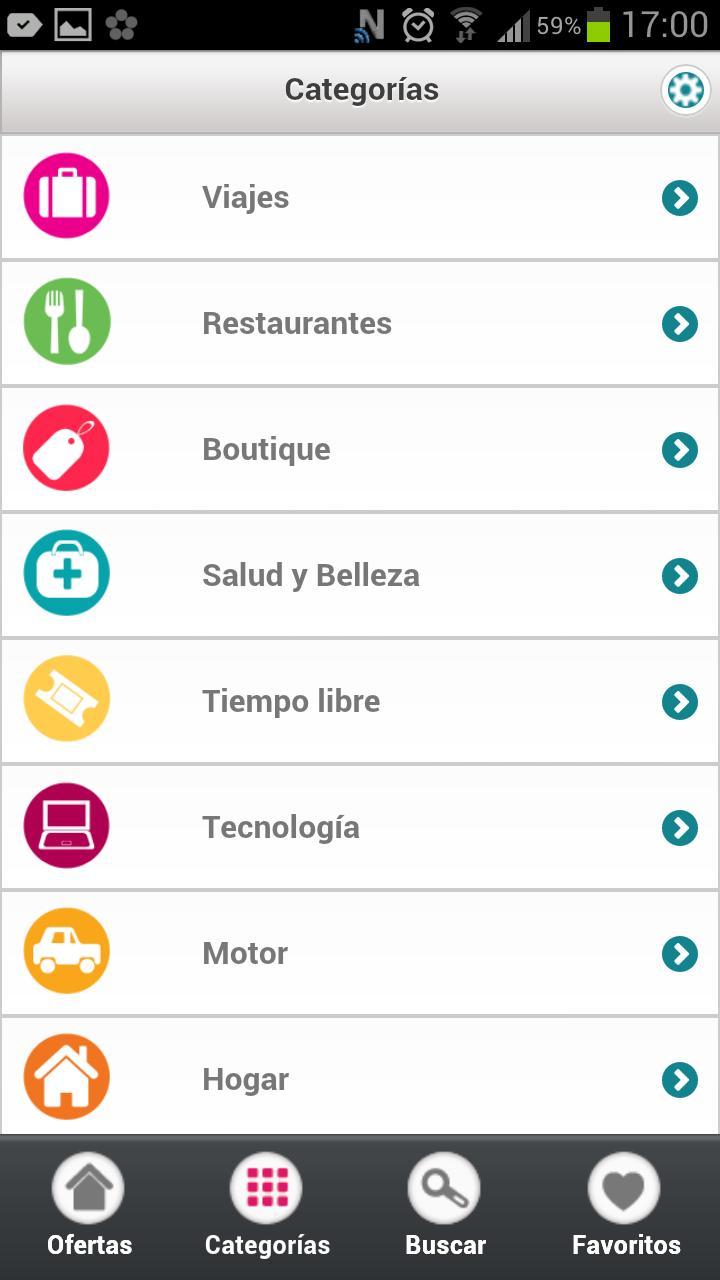Select the first-aid kit Salud y Belleza icon
The image size is (720, 1280).
pyautogui.click(x=66, y=574)
